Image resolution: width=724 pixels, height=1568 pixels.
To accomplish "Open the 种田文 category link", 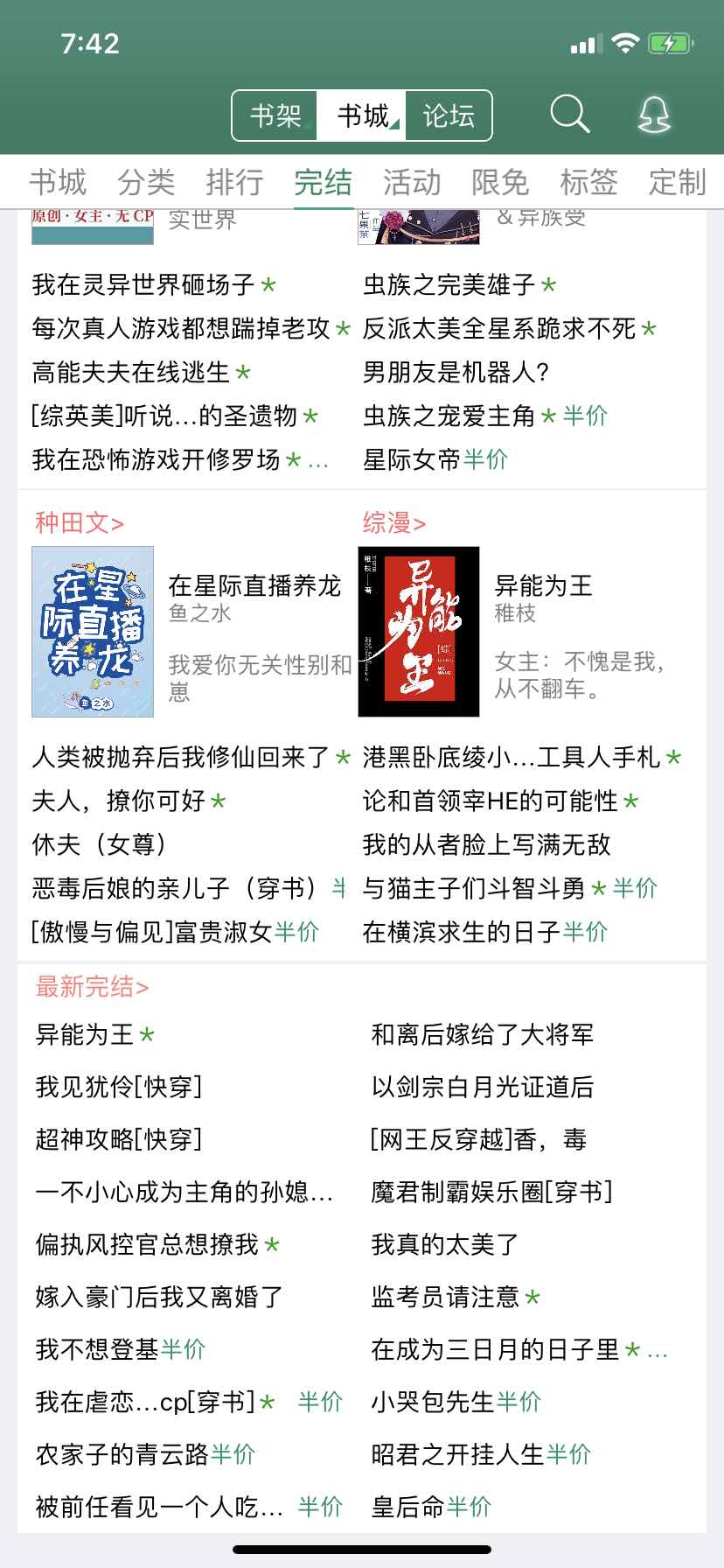I will click(80, 523).
